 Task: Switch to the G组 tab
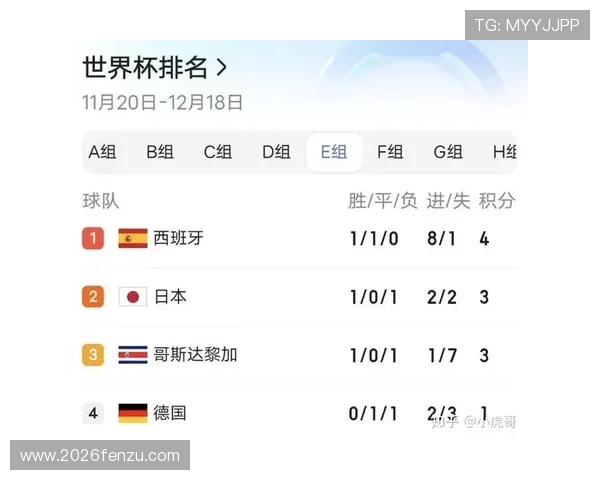448,152
